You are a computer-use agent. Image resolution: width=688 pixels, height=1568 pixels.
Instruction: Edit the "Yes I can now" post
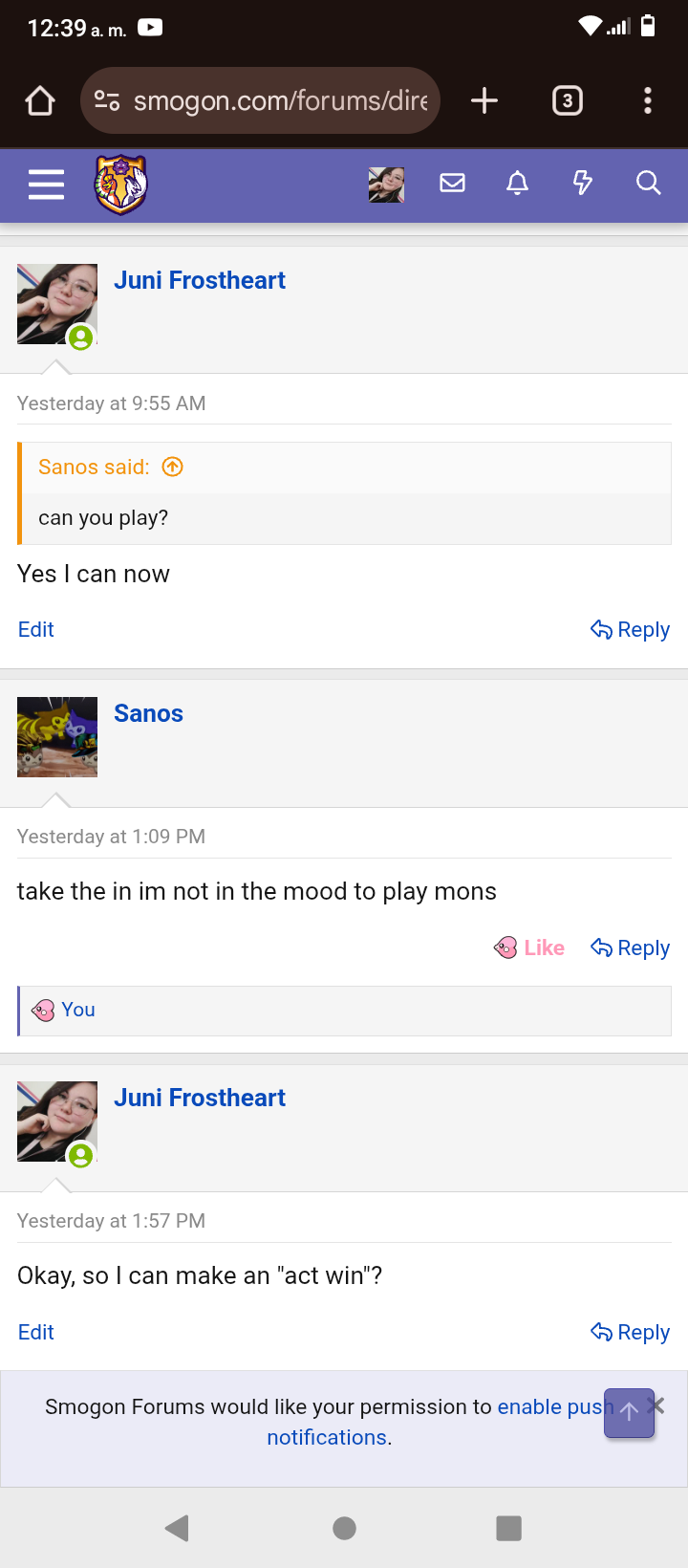point(36,629)
